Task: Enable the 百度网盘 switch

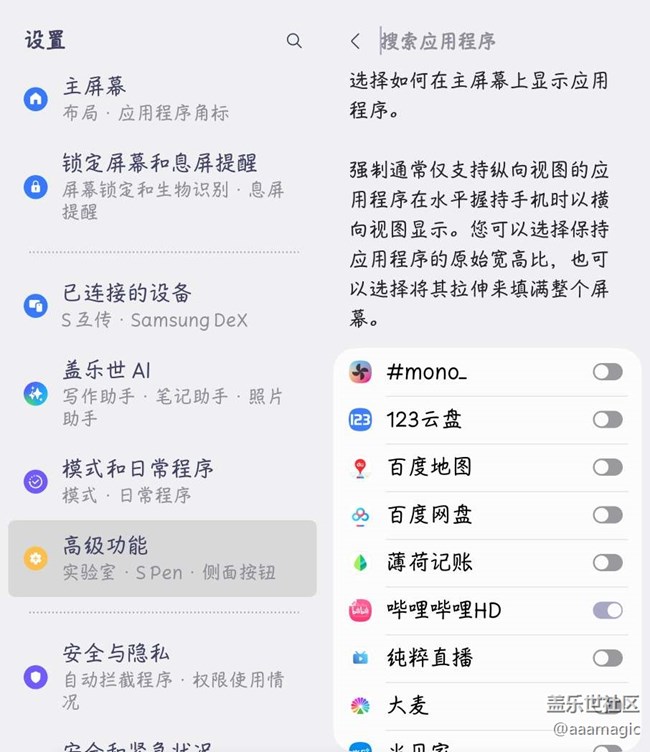Action: [607, 515]
